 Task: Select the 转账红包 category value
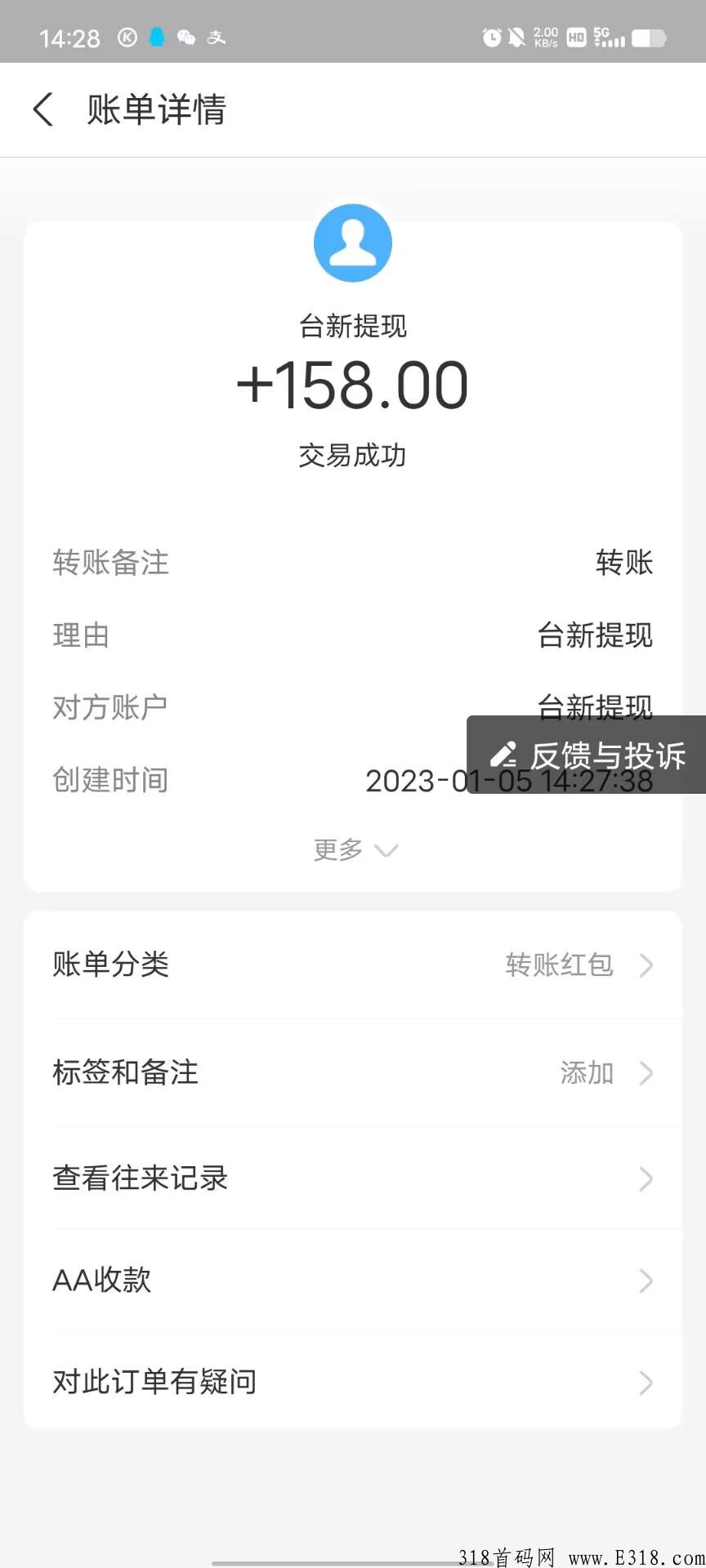[558, 964]
